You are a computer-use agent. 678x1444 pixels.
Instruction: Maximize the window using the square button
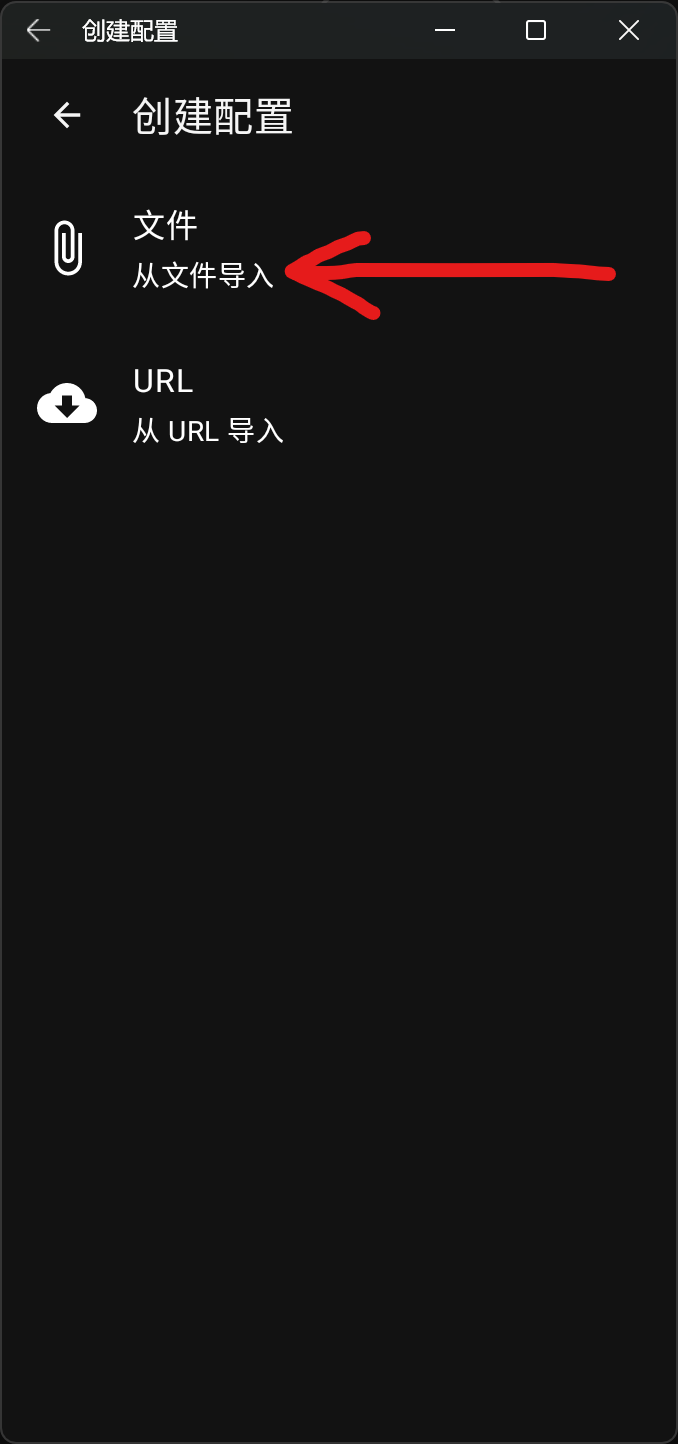point(536,30)
